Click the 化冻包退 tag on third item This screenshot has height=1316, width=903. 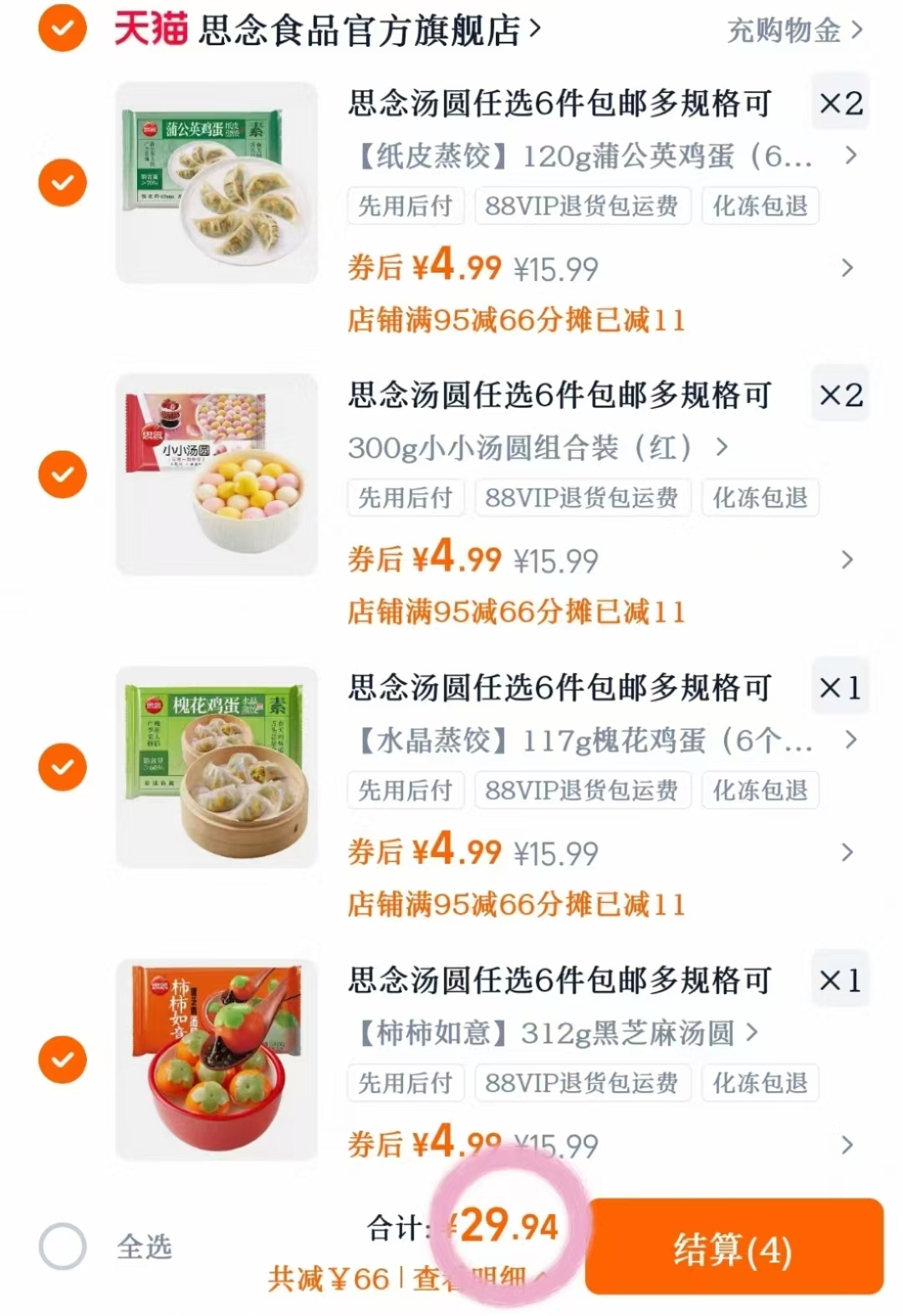pyautogui.click(x=760, y=789)
